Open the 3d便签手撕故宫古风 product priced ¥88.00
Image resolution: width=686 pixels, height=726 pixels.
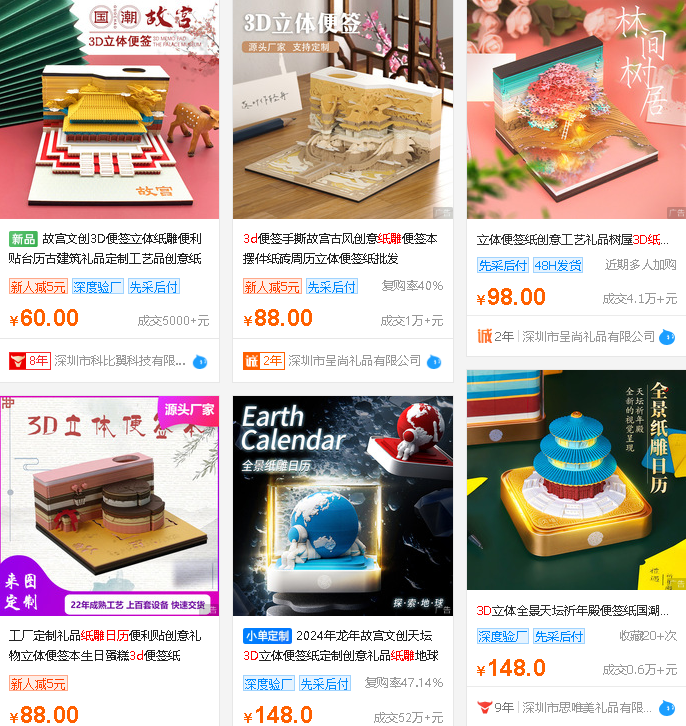[x=342, y=110]
